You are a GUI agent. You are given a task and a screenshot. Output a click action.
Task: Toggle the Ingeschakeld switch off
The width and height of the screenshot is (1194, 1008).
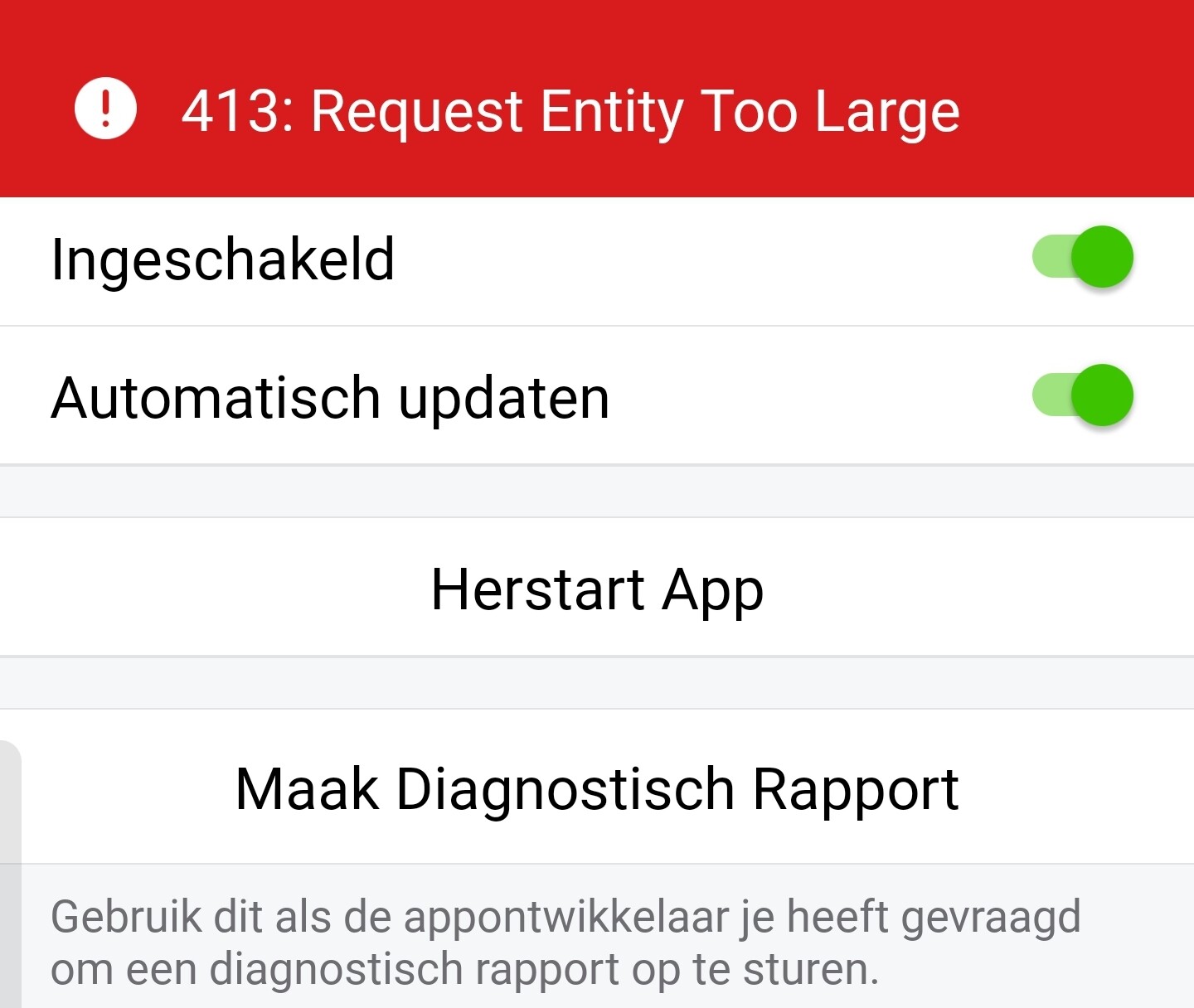coord(1083,257)
